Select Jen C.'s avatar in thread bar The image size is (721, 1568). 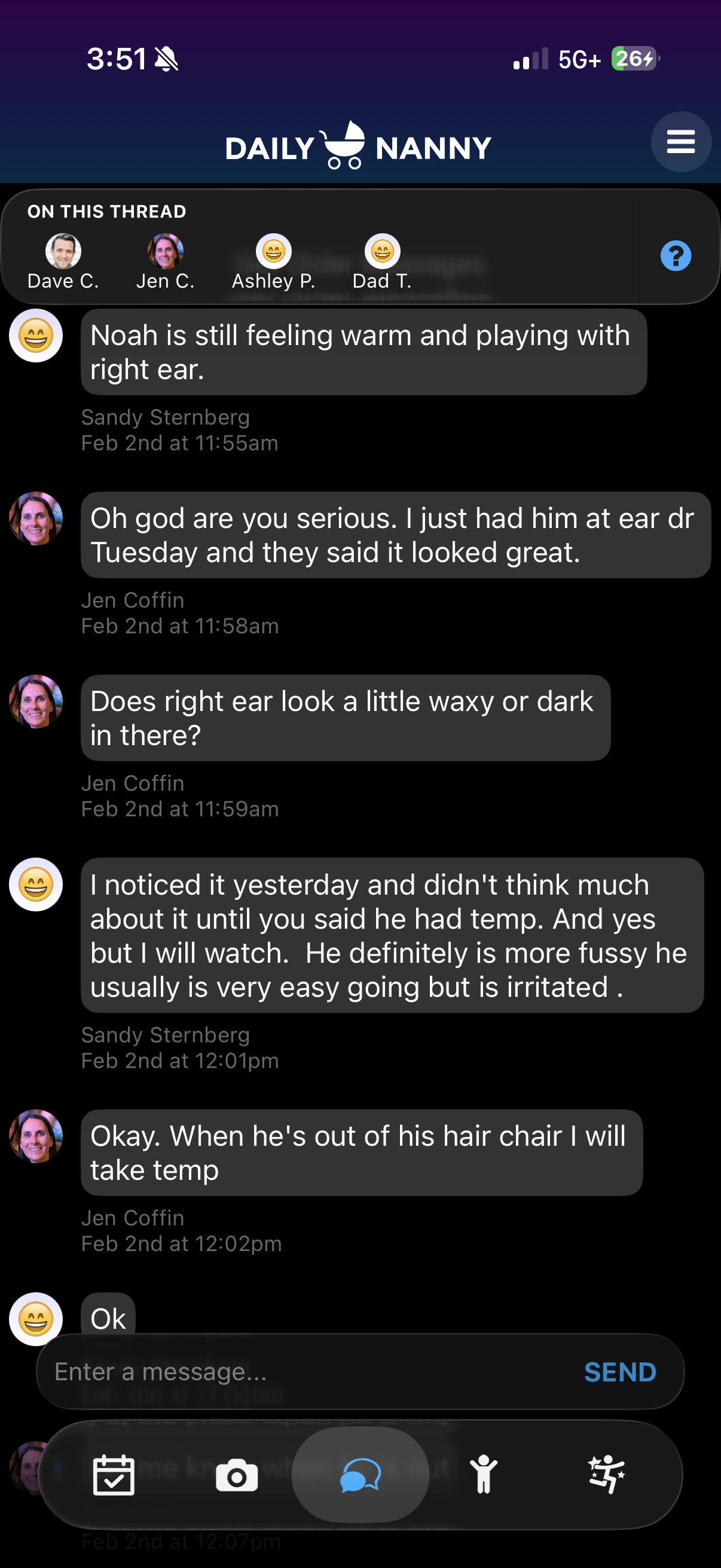coord(165,251)
